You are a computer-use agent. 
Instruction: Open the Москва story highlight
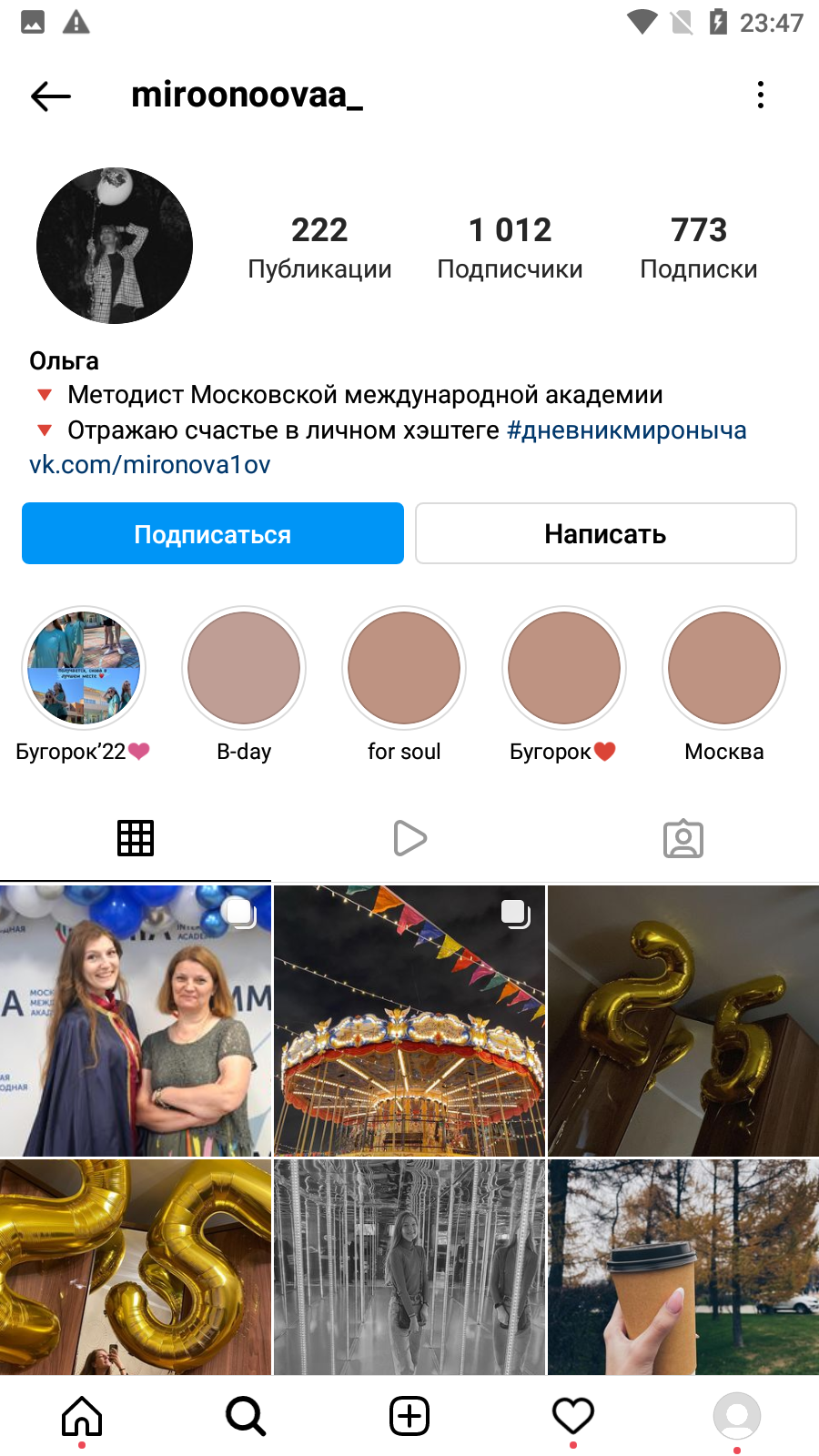point(724,669)
